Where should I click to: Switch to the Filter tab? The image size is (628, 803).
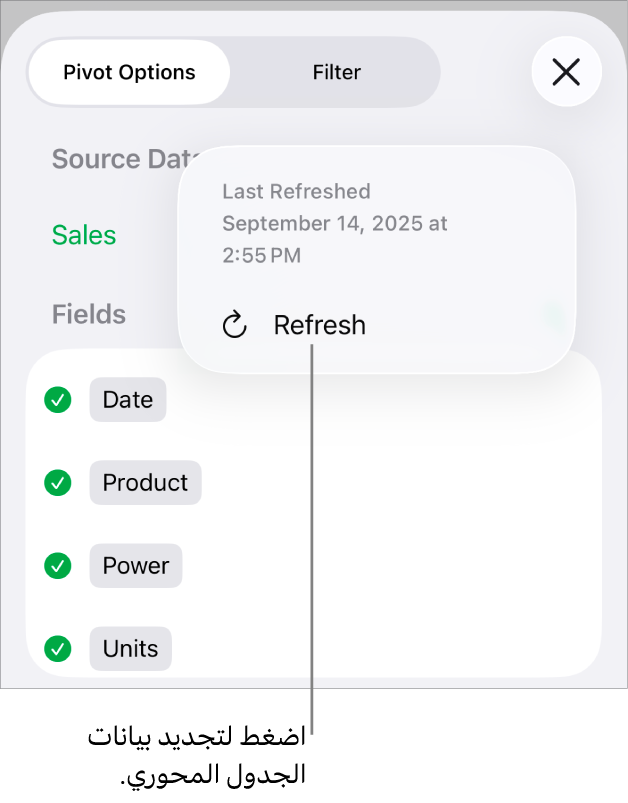pyautogui.click(x=336, y=72)
